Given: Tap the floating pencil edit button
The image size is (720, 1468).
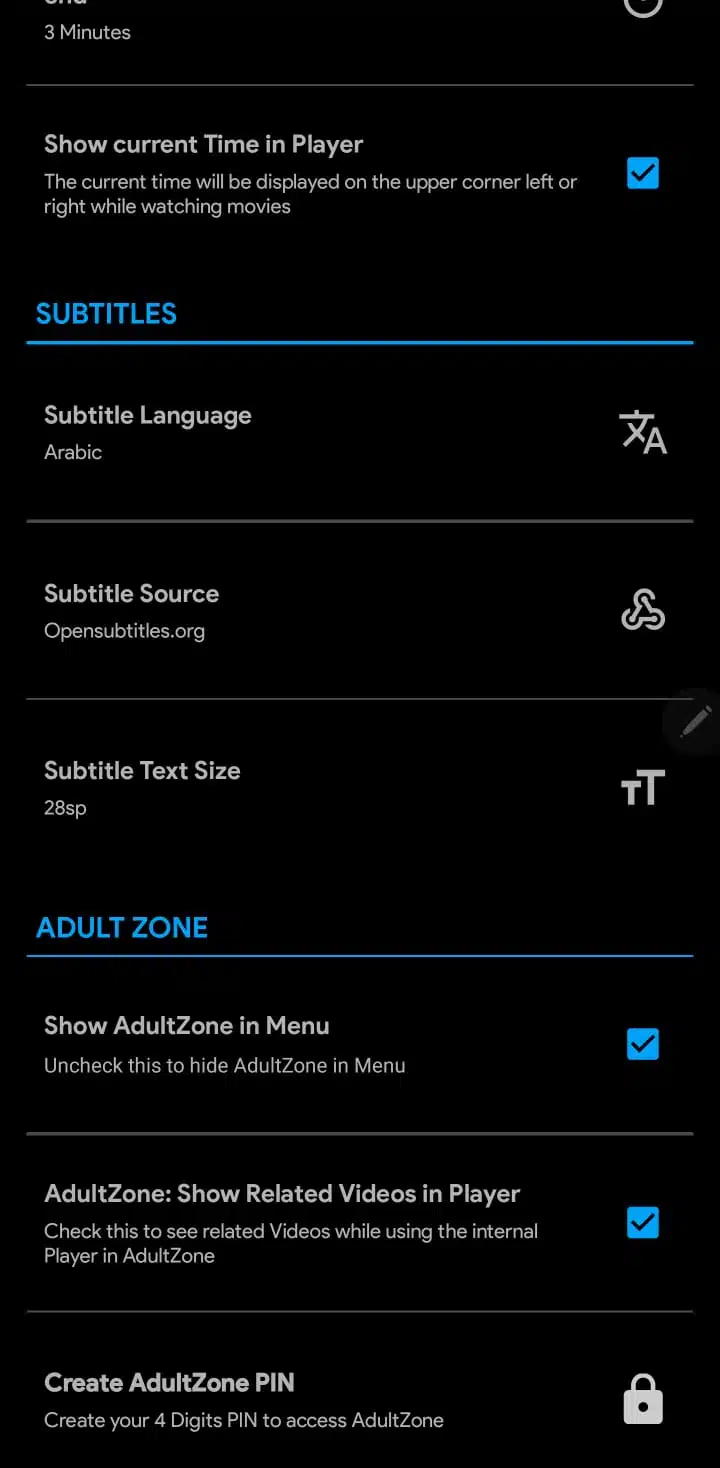Looking at the screenshot, I should 695,720.
